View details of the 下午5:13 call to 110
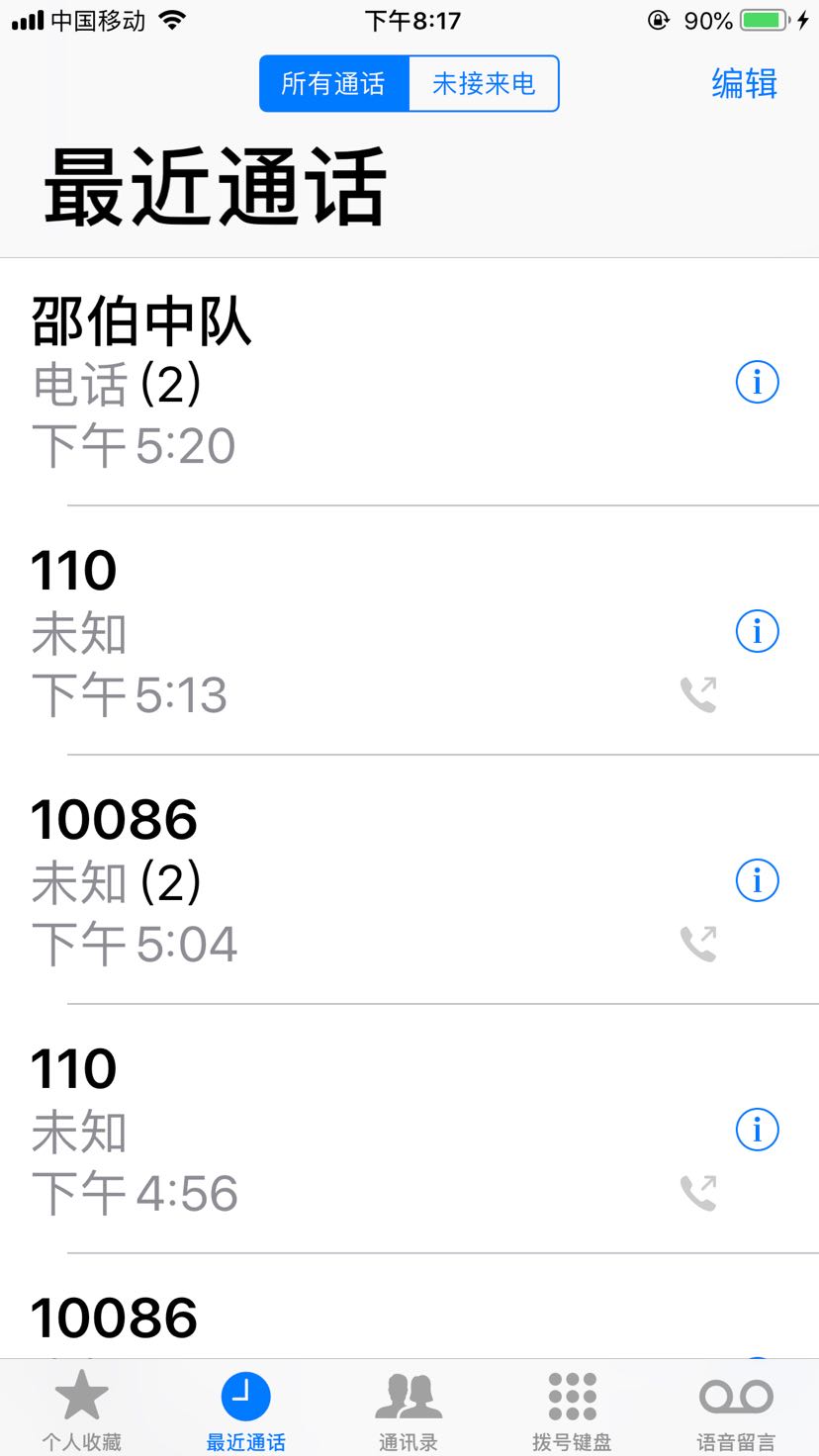Viewport: 819px width, 1456px height. point(758,631)
